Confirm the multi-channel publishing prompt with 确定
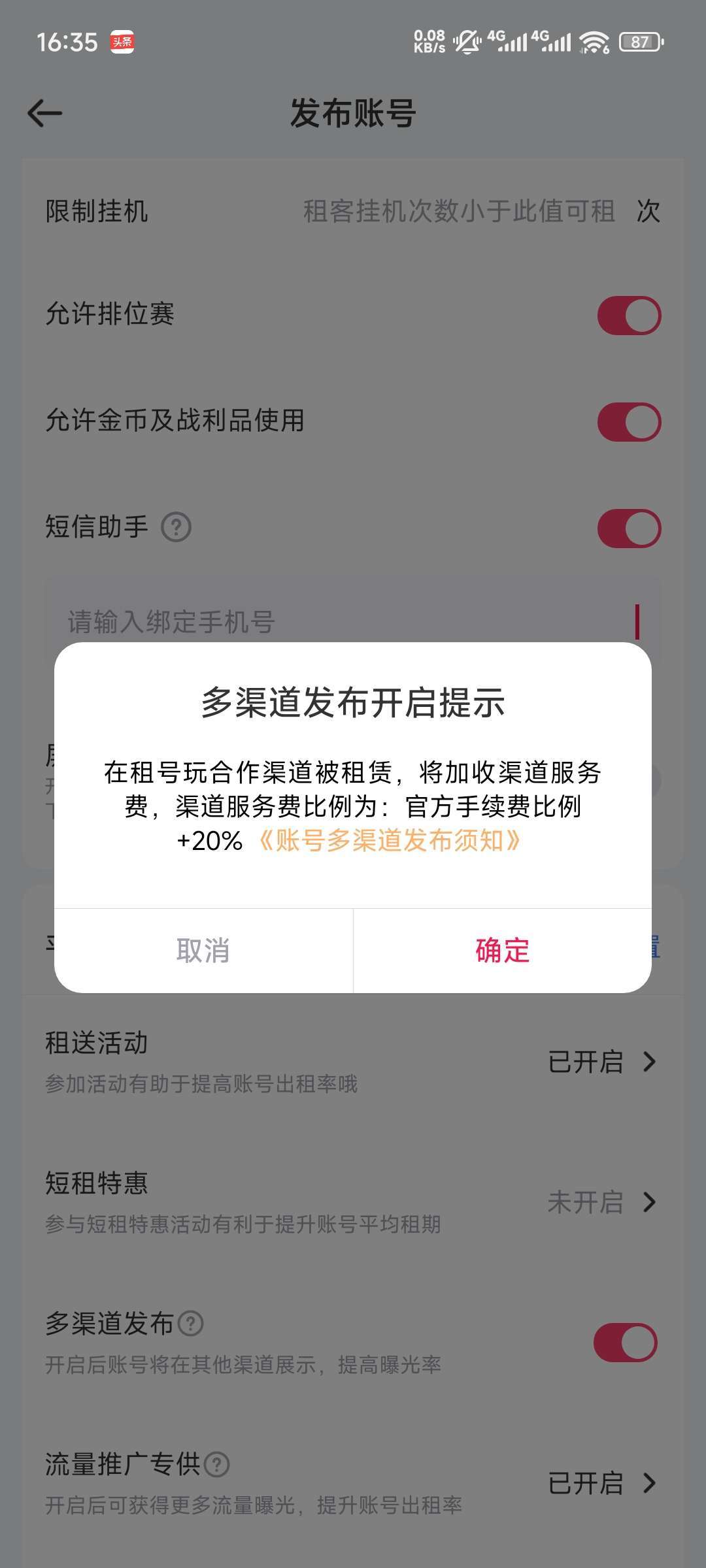706x1568 pixels. tap(502, 951)
